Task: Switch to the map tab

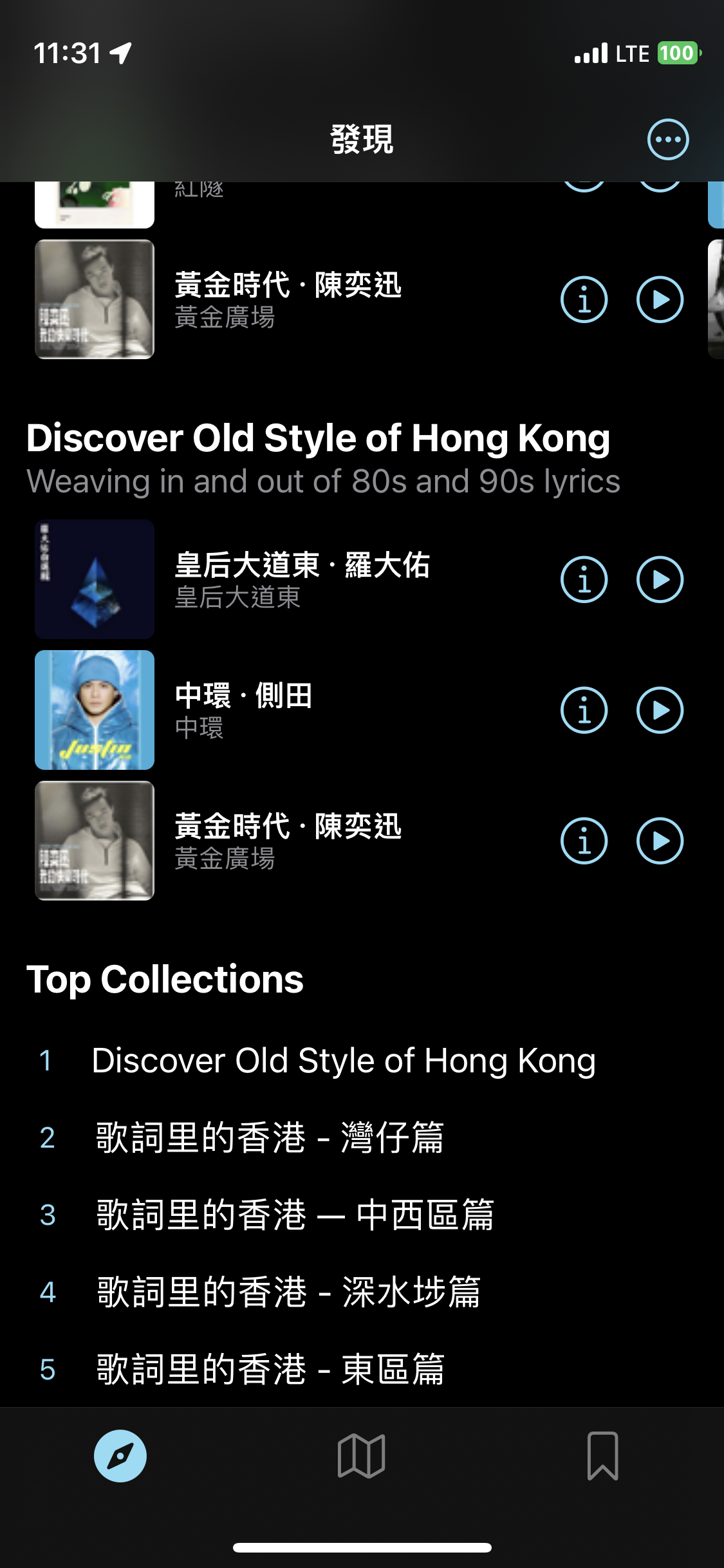Action: tap(362, 1456)
